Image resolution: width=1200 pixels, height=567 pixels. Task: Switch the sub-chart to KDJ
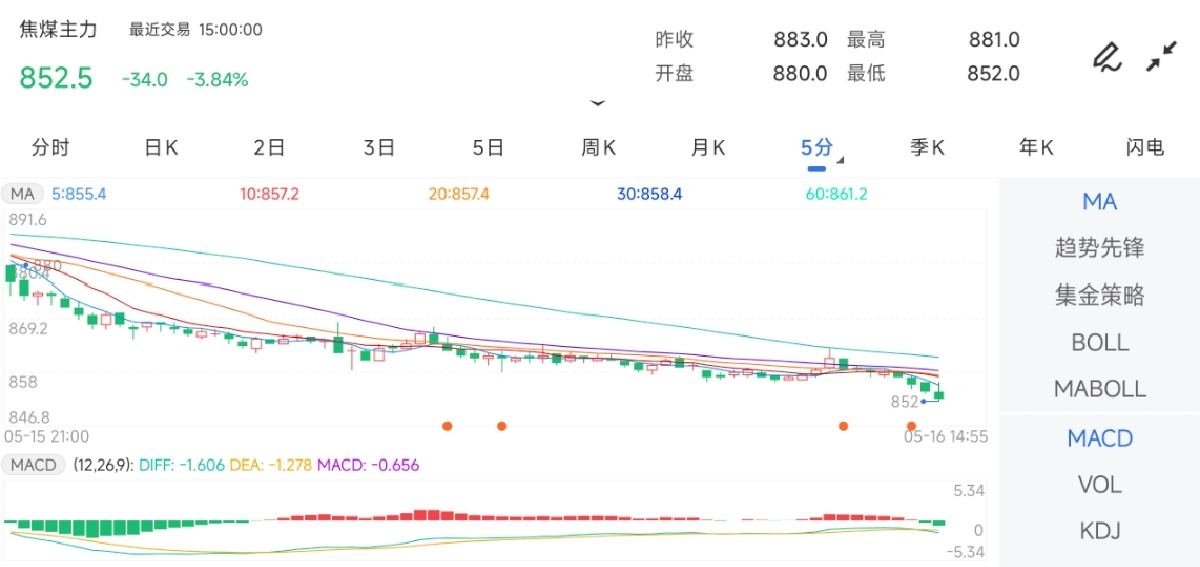[1099, 531]
